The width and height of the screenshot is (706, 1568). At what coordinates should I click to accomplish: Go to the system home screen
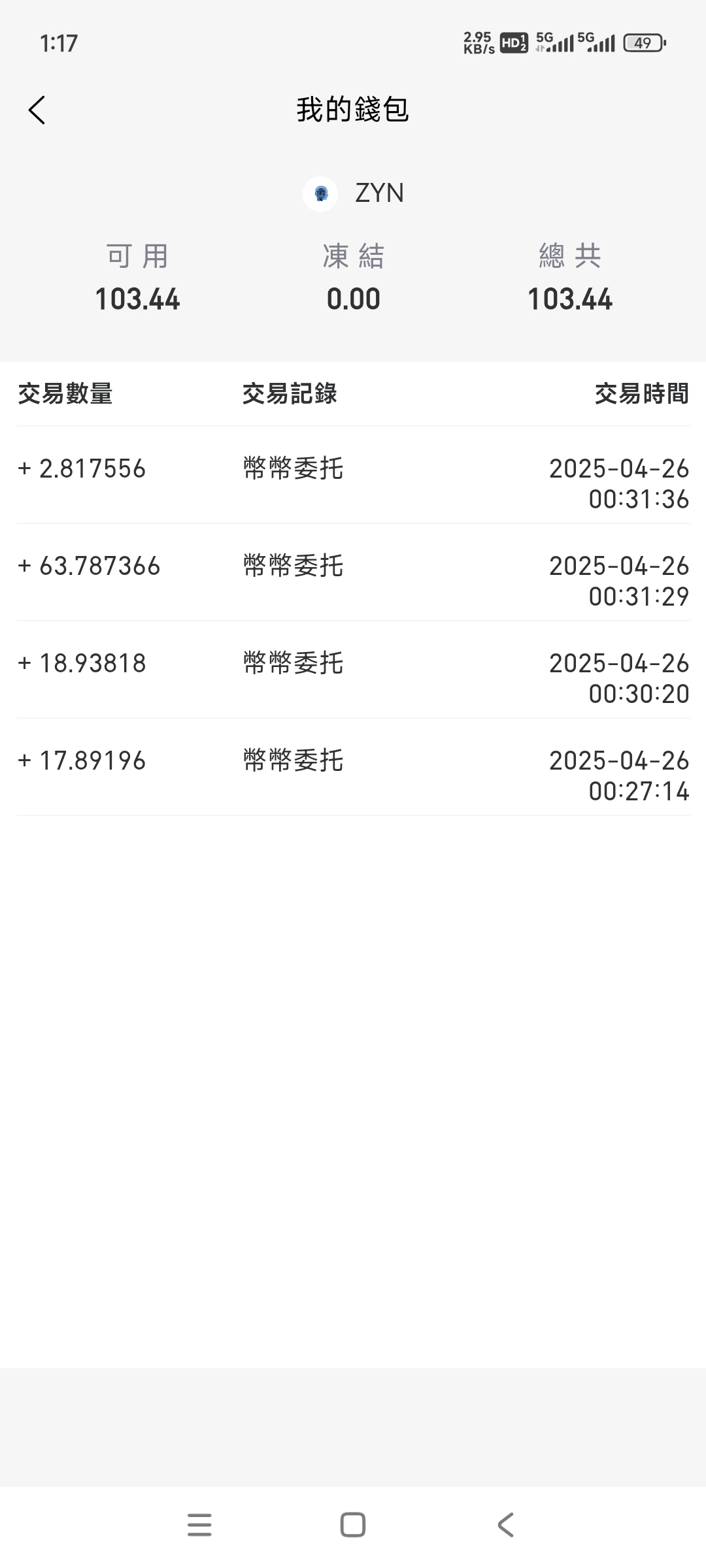coord(353,1525)
